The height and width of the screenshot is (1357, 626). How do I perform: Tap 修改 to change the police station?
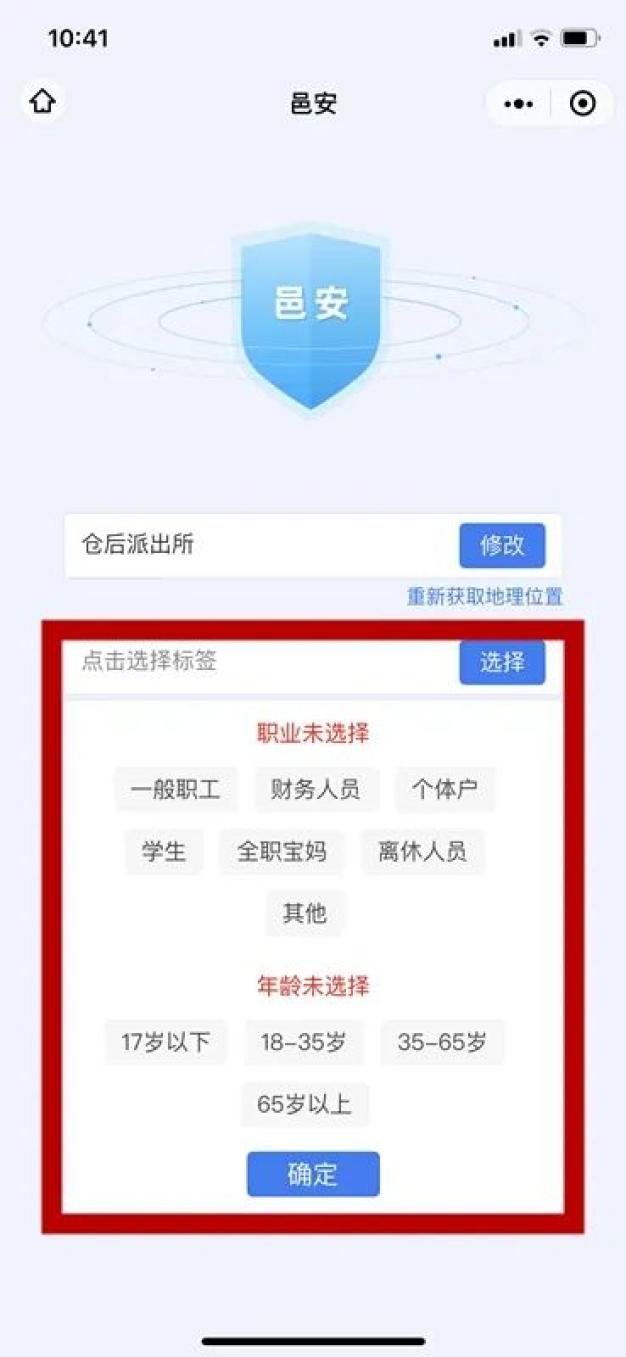pyautogui.click(x=502, y=545)
